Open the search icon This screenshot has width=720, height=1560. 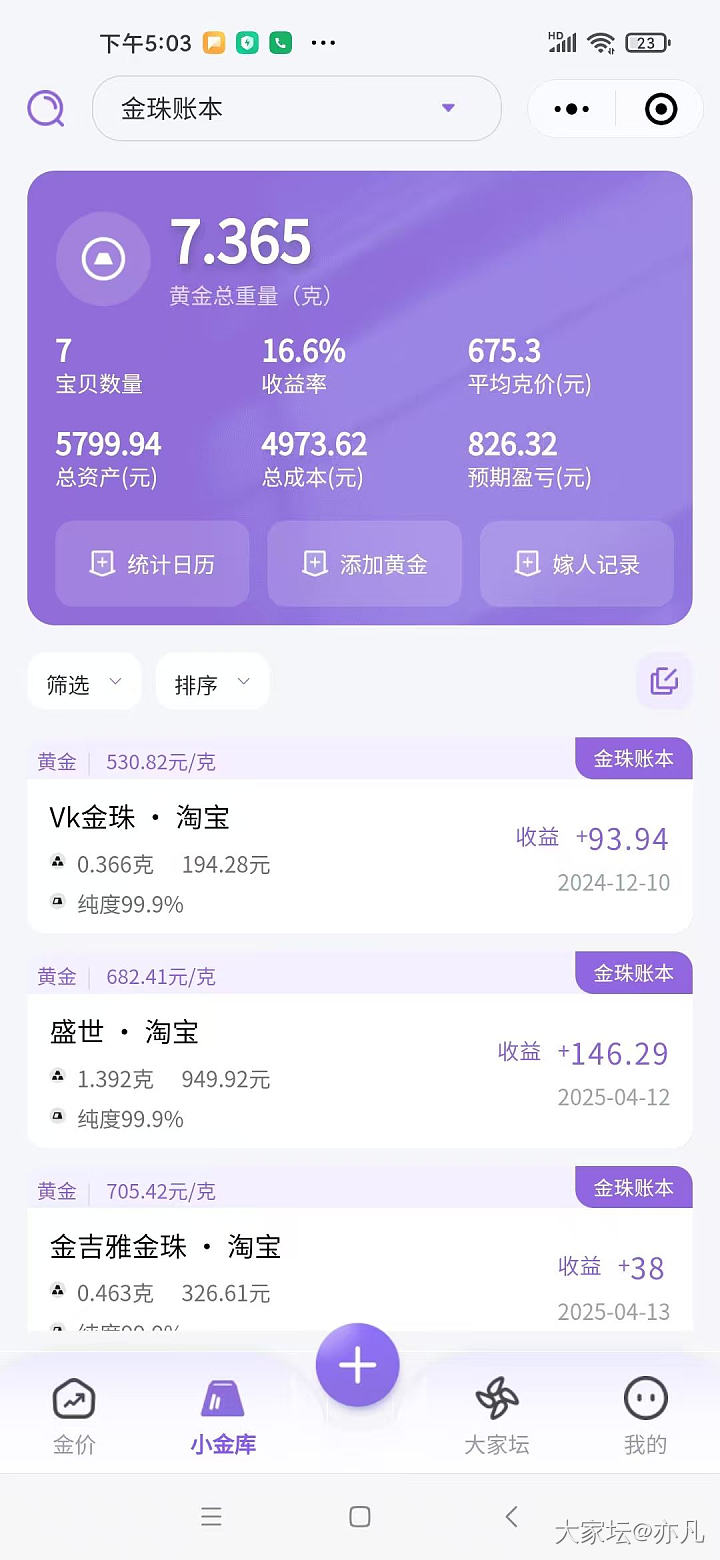point(46,108)
